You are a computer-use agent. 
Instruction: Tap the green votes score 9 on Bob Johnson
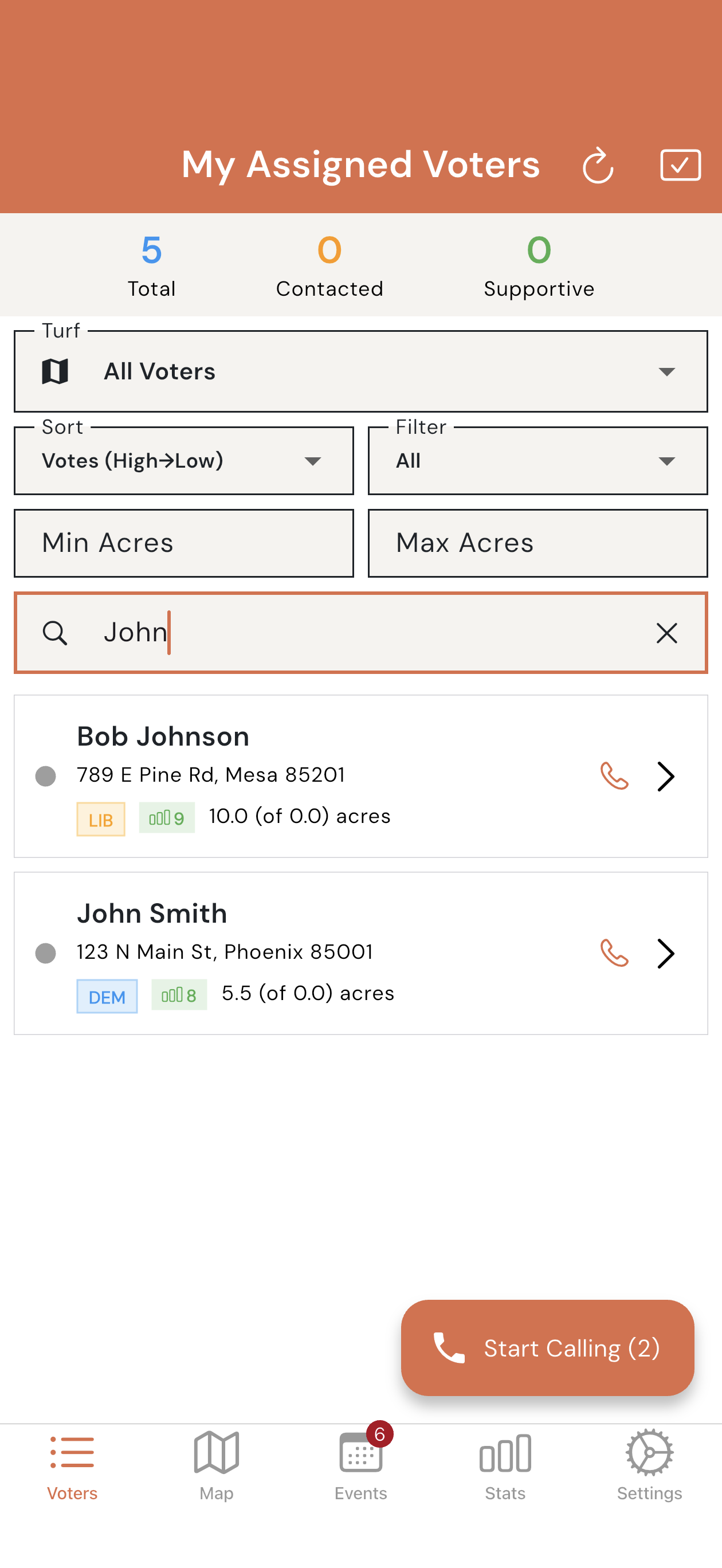[x=166, y=819]
